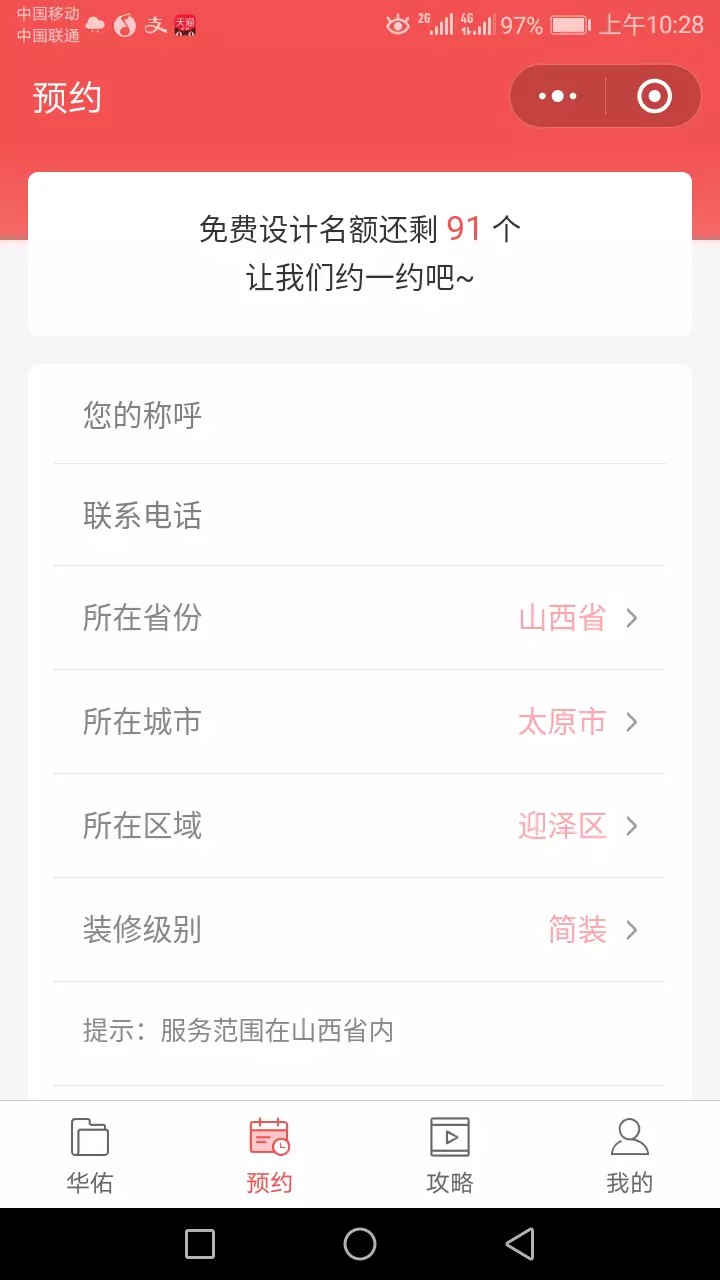Choose the 装修级别 renovation level
Image resolution: width=720 pixels, height=1280 pixels.
point(360,930)
